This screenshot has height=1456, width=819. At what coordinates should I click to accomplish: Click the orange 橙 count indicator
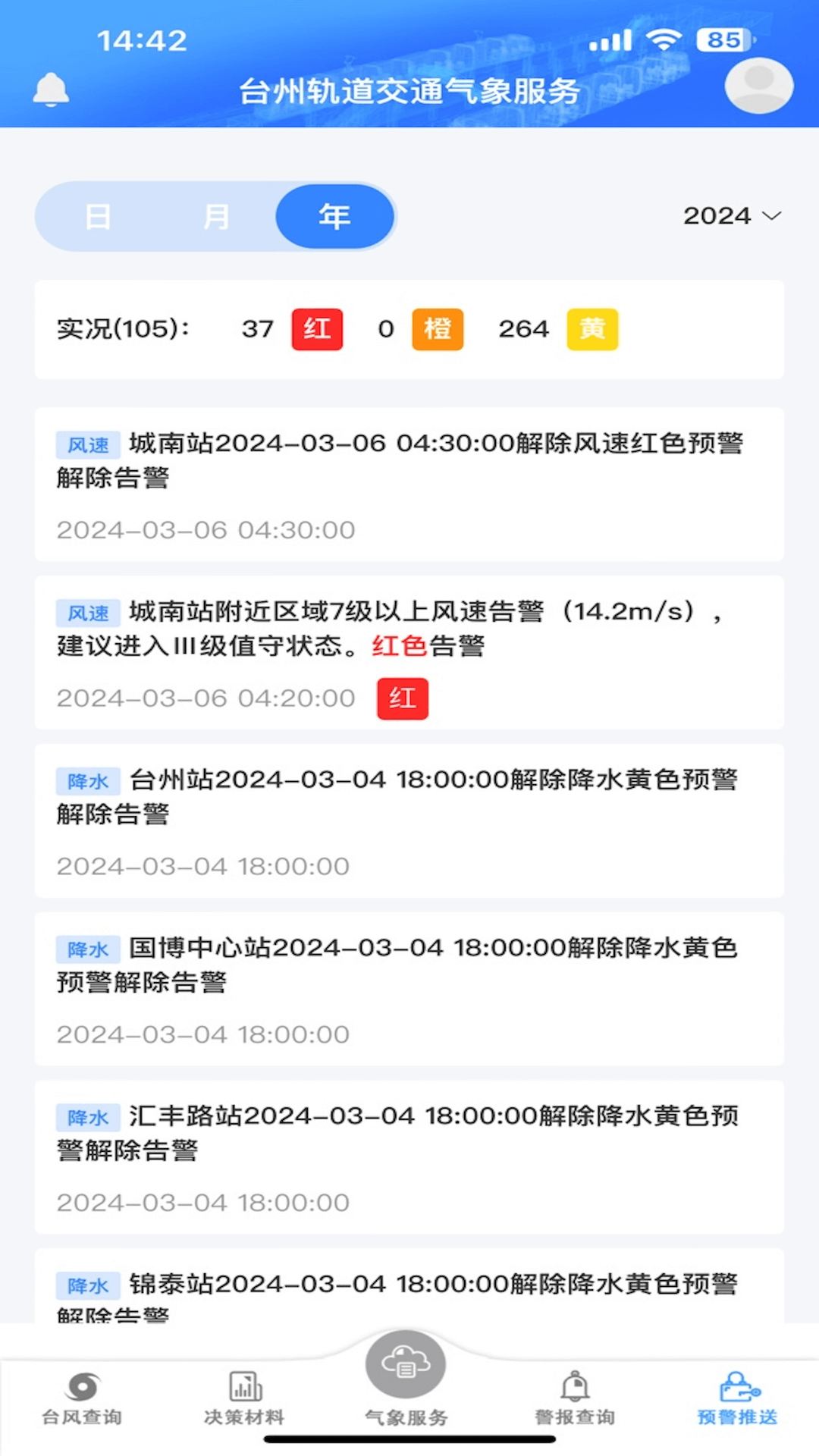(438, 329)
